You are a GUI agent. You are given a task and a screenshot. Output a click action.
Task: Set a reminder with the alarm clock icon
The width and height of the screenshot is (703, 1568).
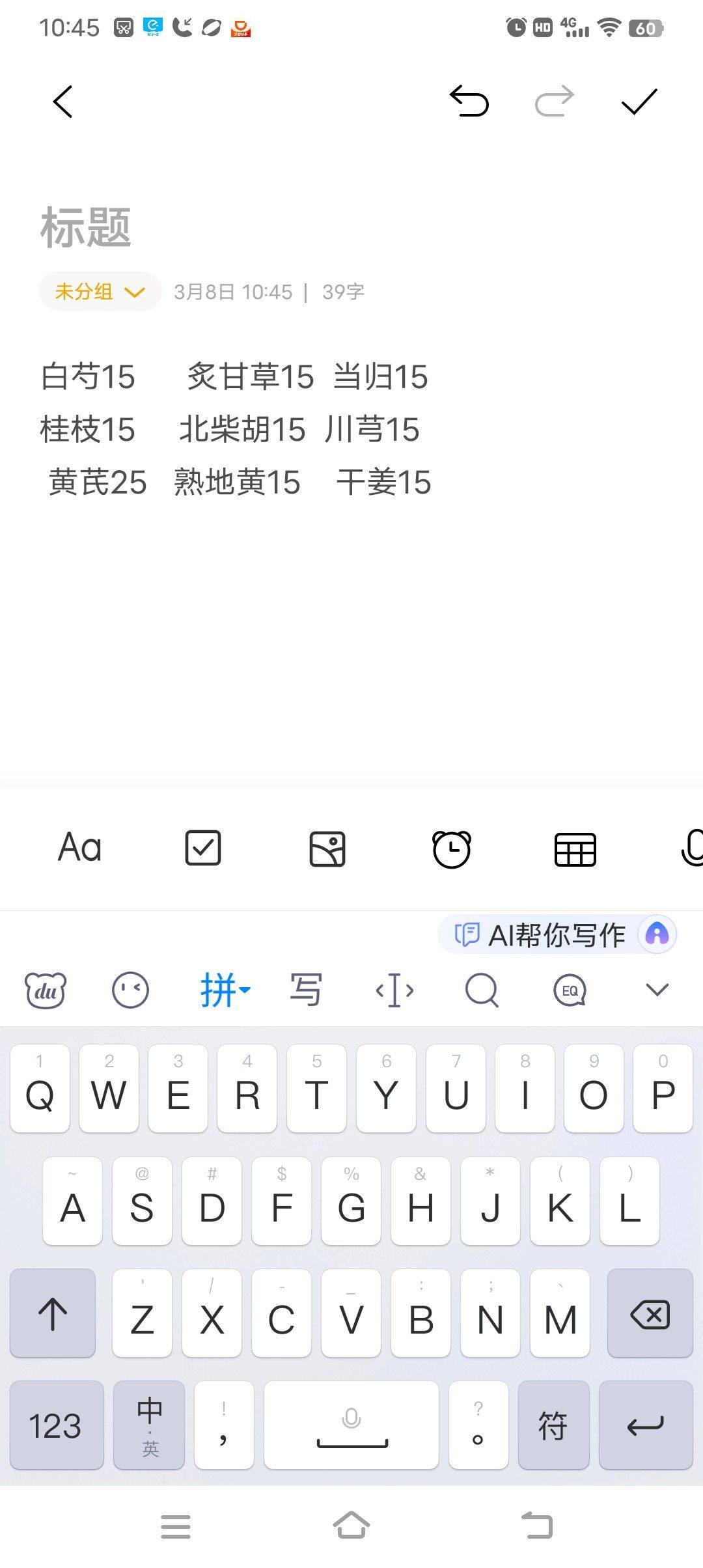[452, 849]
